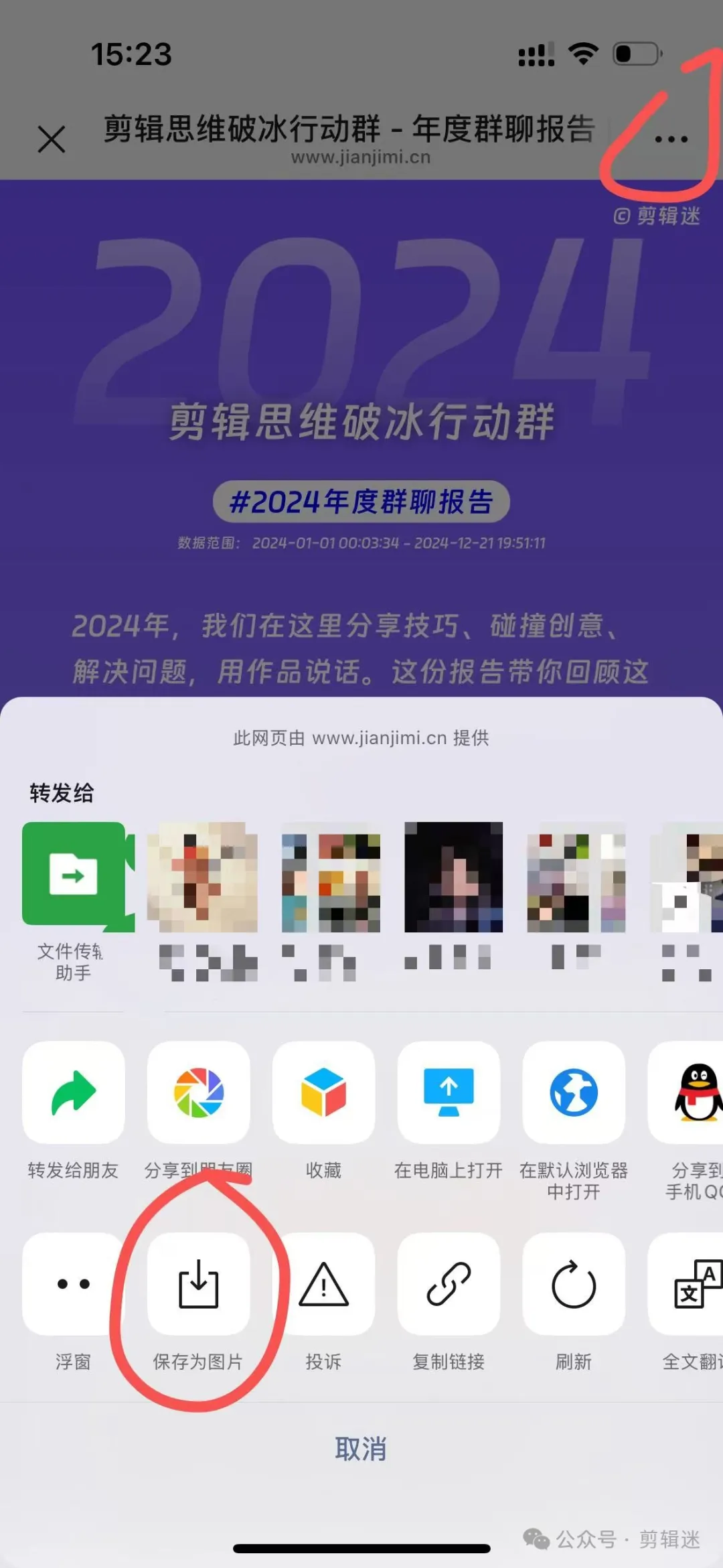Dismiss the share sheet with 取消
Image resolution: width=723 pixels, height=1568 pixels.
[x=361, y=1449]
